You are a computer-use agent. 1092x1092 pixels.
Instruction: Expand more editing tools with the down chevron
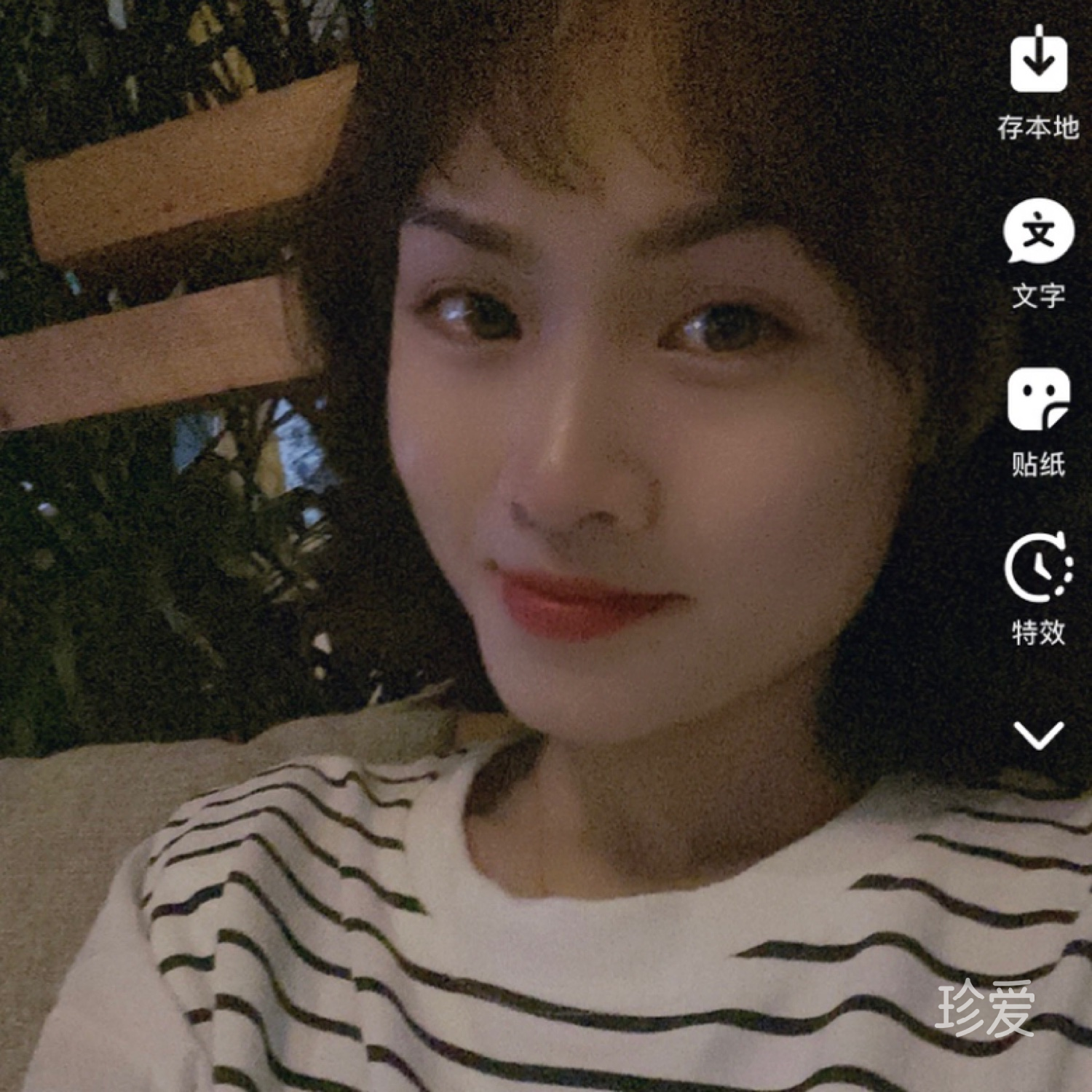(1038, 735)
